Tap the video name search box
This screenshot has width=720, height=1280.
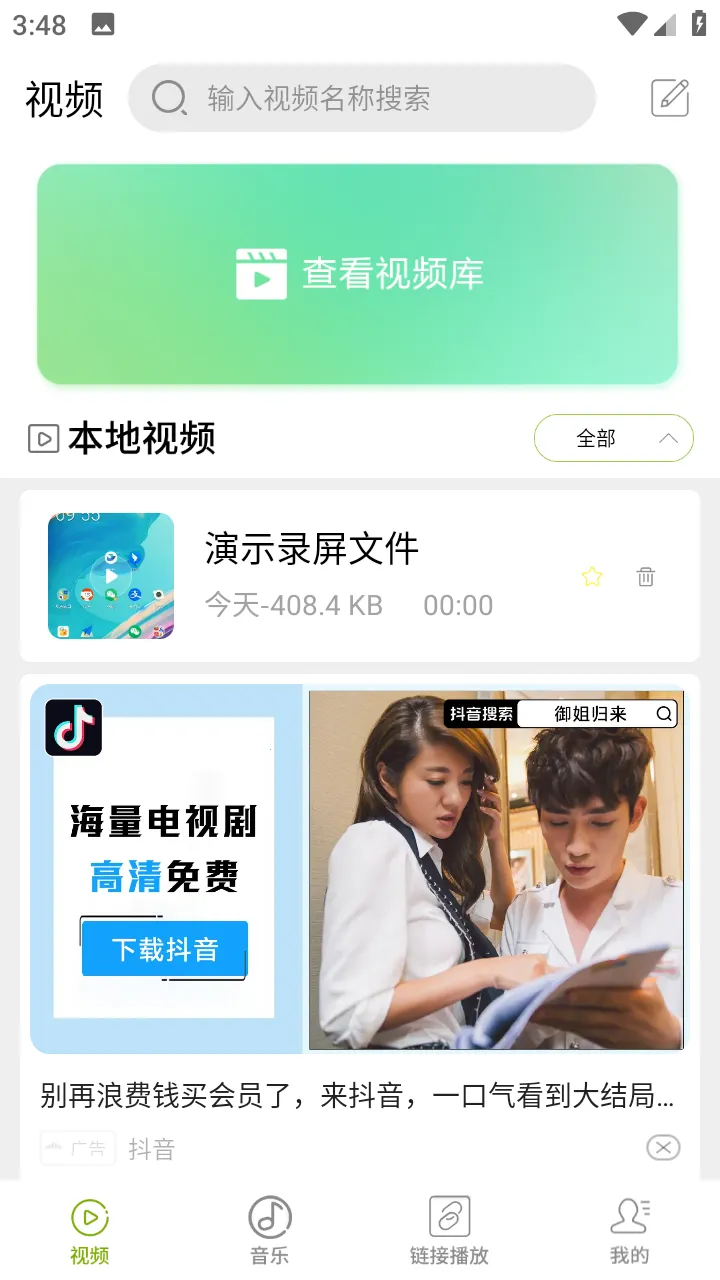(x=362, y=98)
